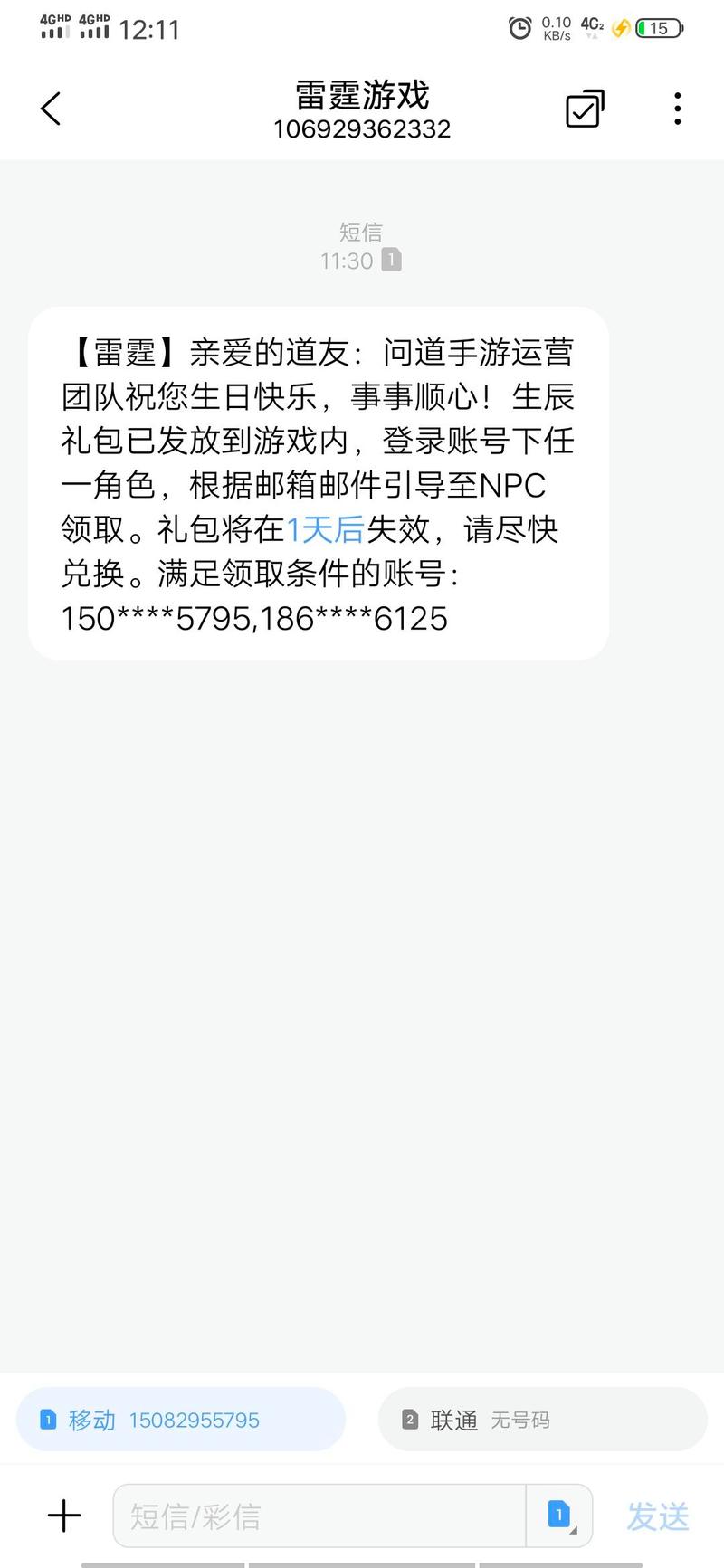Tap the 短信/彩信 message input field
Viewport: 724px width, 1568px height.
point(317,1516)
